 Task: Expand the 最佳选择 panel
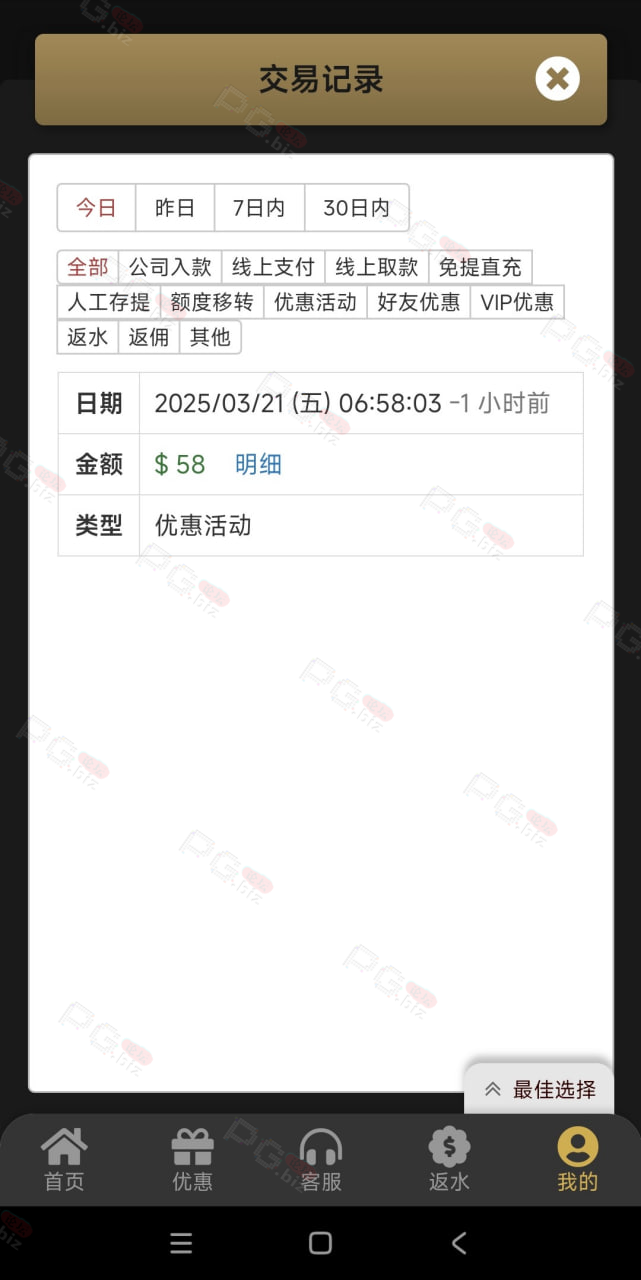pyautogui.click(x=539, y=1089)
